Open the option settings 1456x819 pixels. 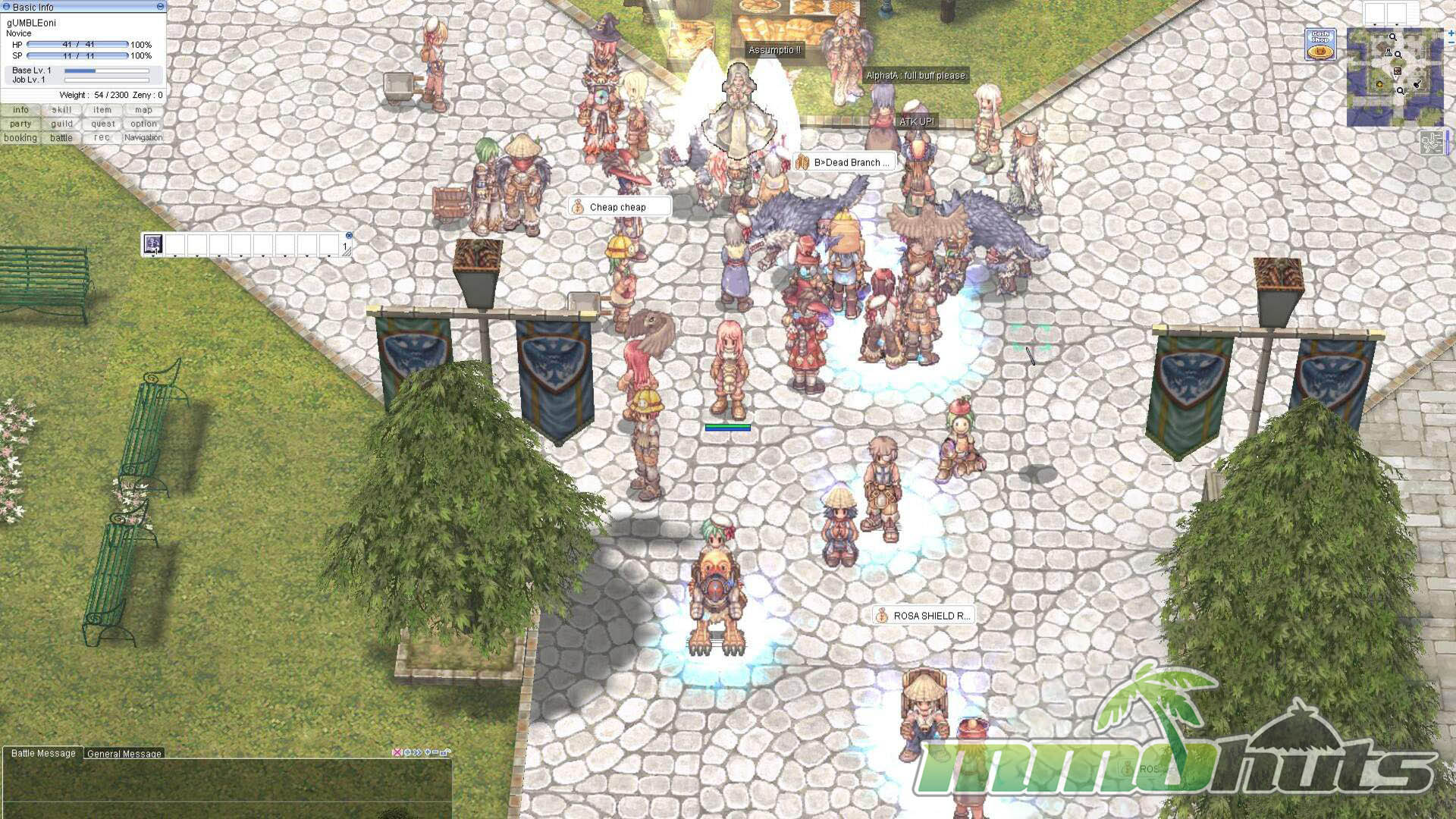click(143, 124)
